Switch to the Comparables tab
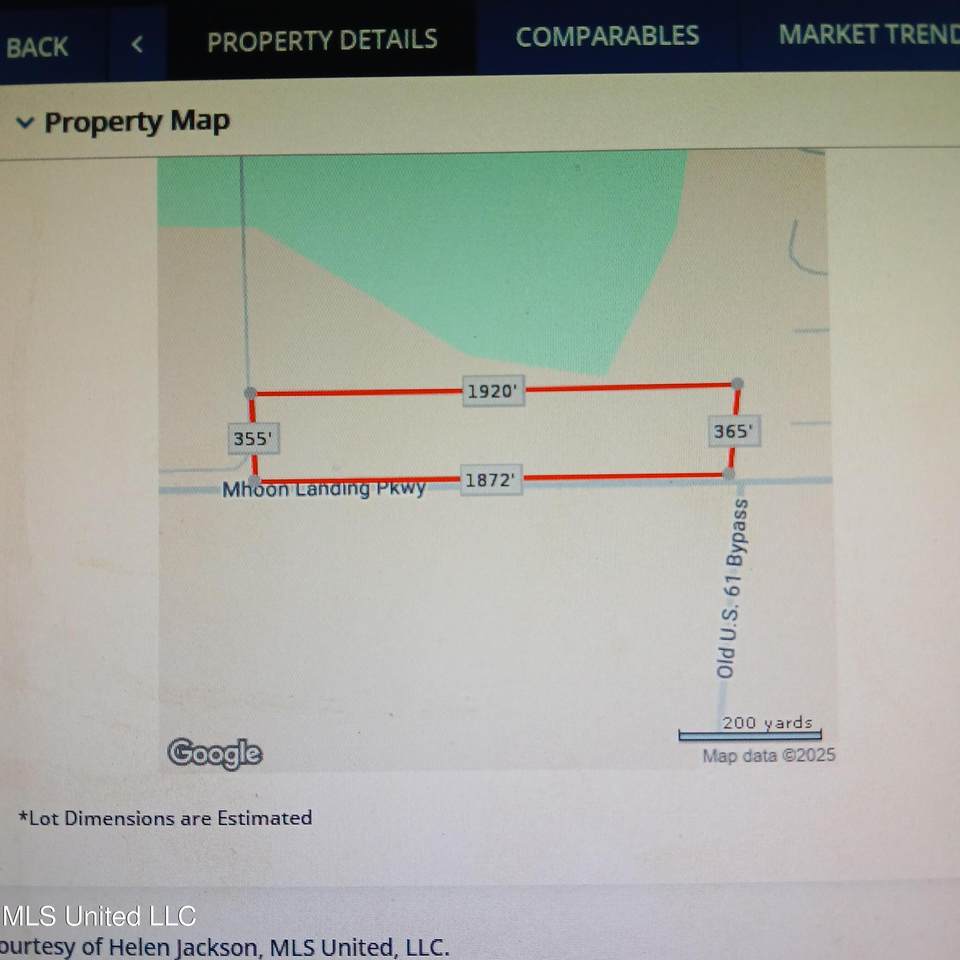The height and width of the screenshot is (960, 960). pos(607,37)
